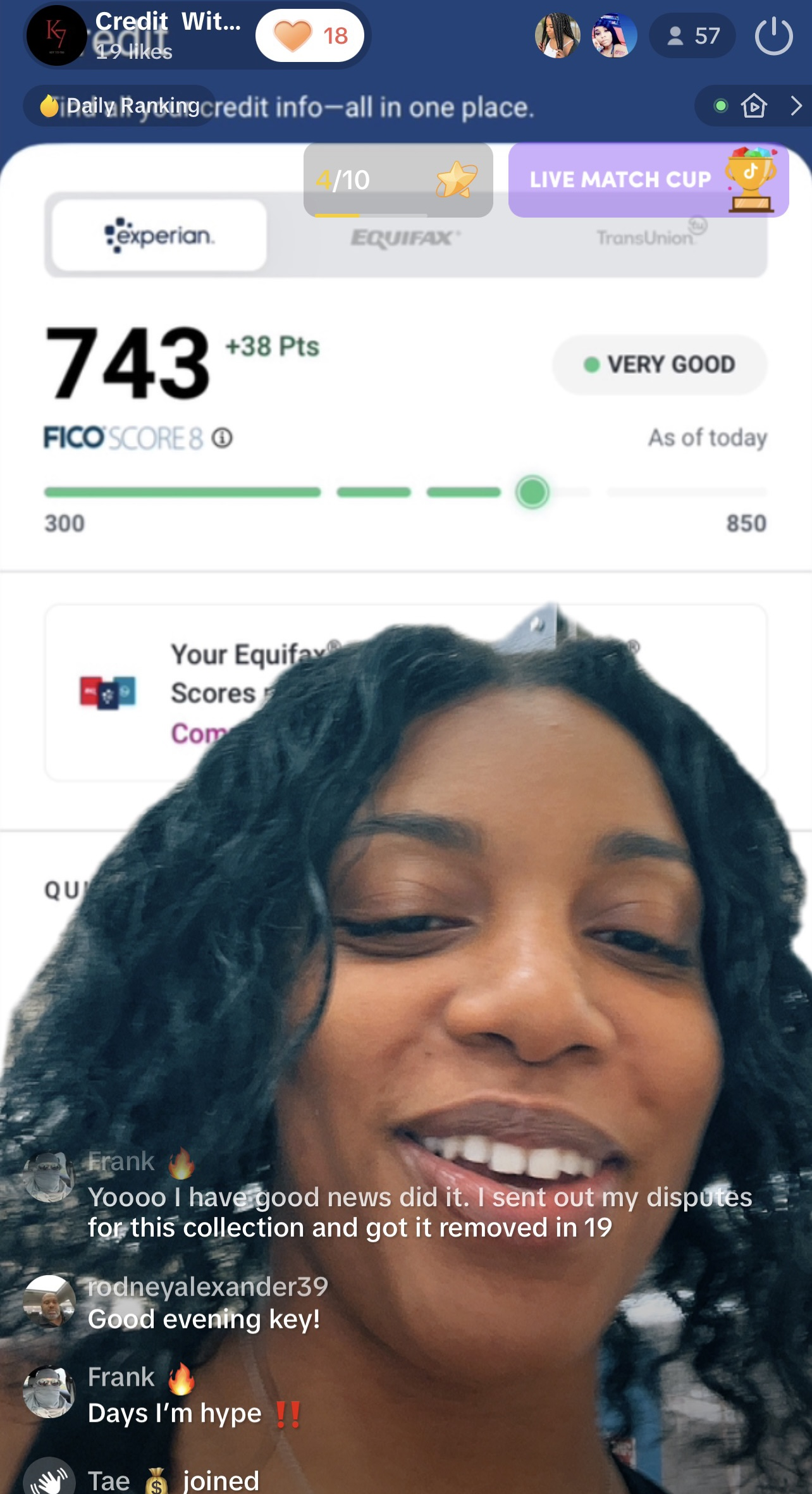812x1494 pixels.
Task: Expand the live center arrow
Action: point(796,106)
